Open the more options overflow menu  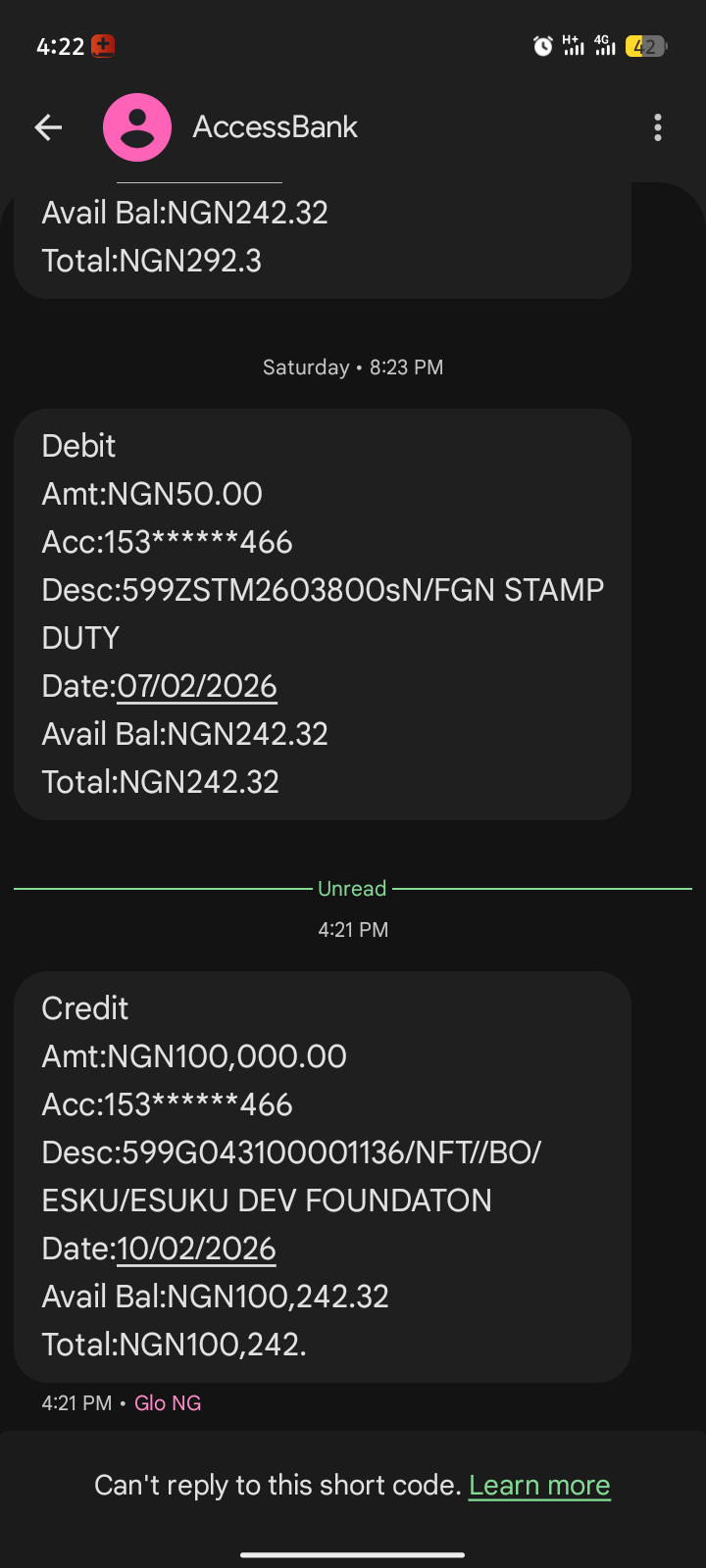658,127
